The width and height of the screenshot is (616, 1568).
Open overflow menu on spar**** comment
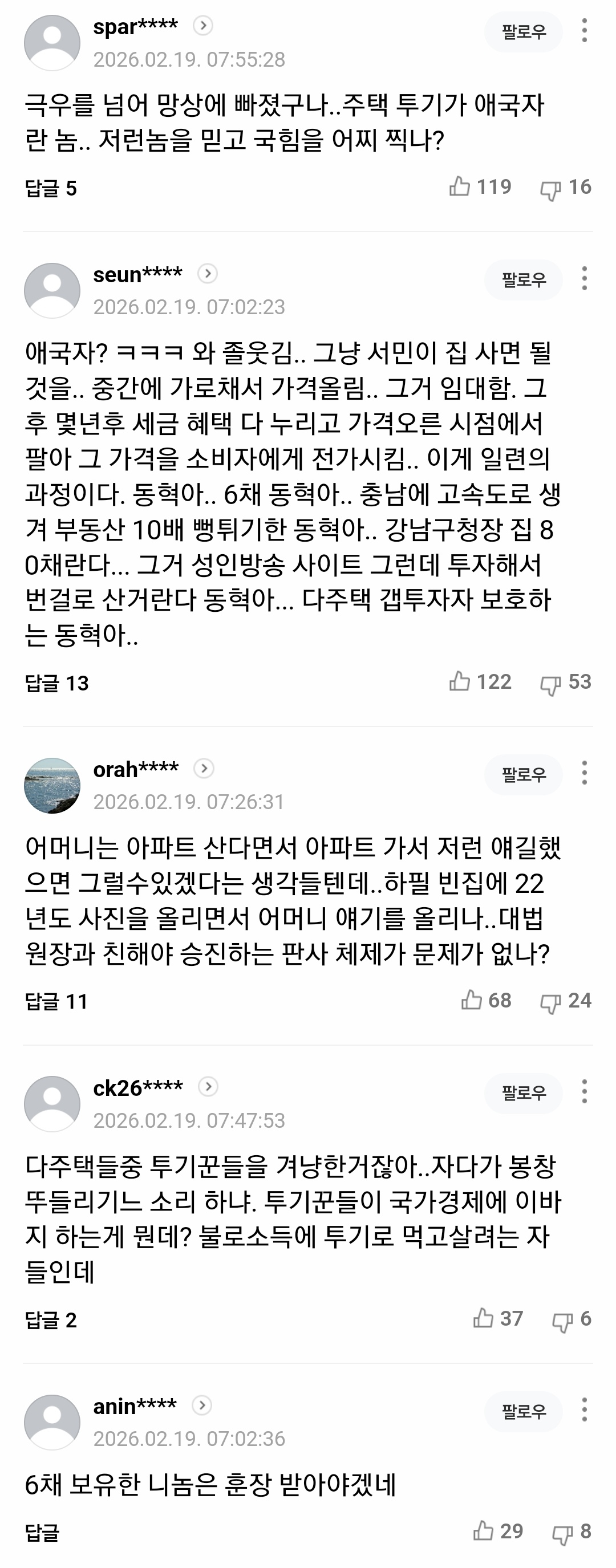583,30
